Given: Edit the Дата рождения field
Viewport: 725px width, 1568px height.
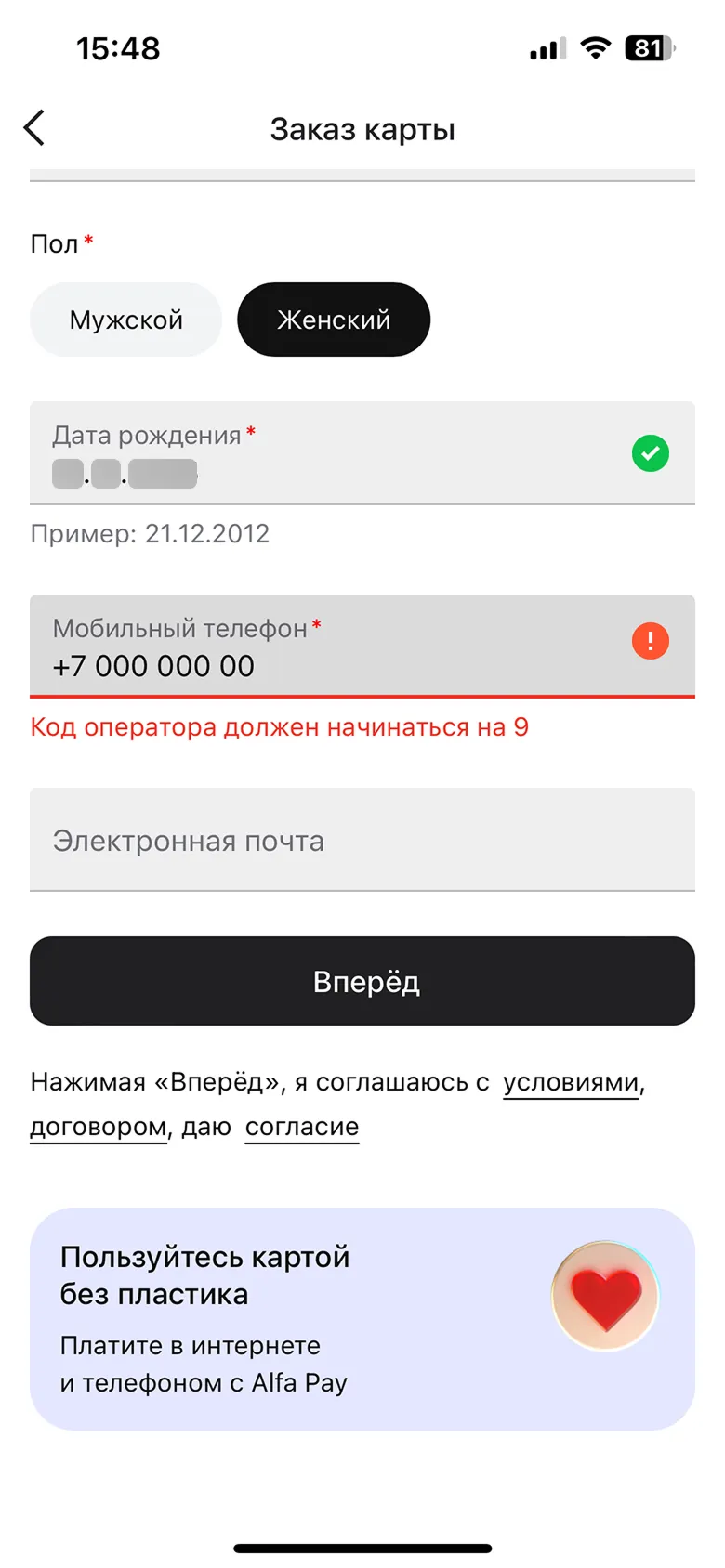Looking at the screenshot, I should [x=335, y=453].
